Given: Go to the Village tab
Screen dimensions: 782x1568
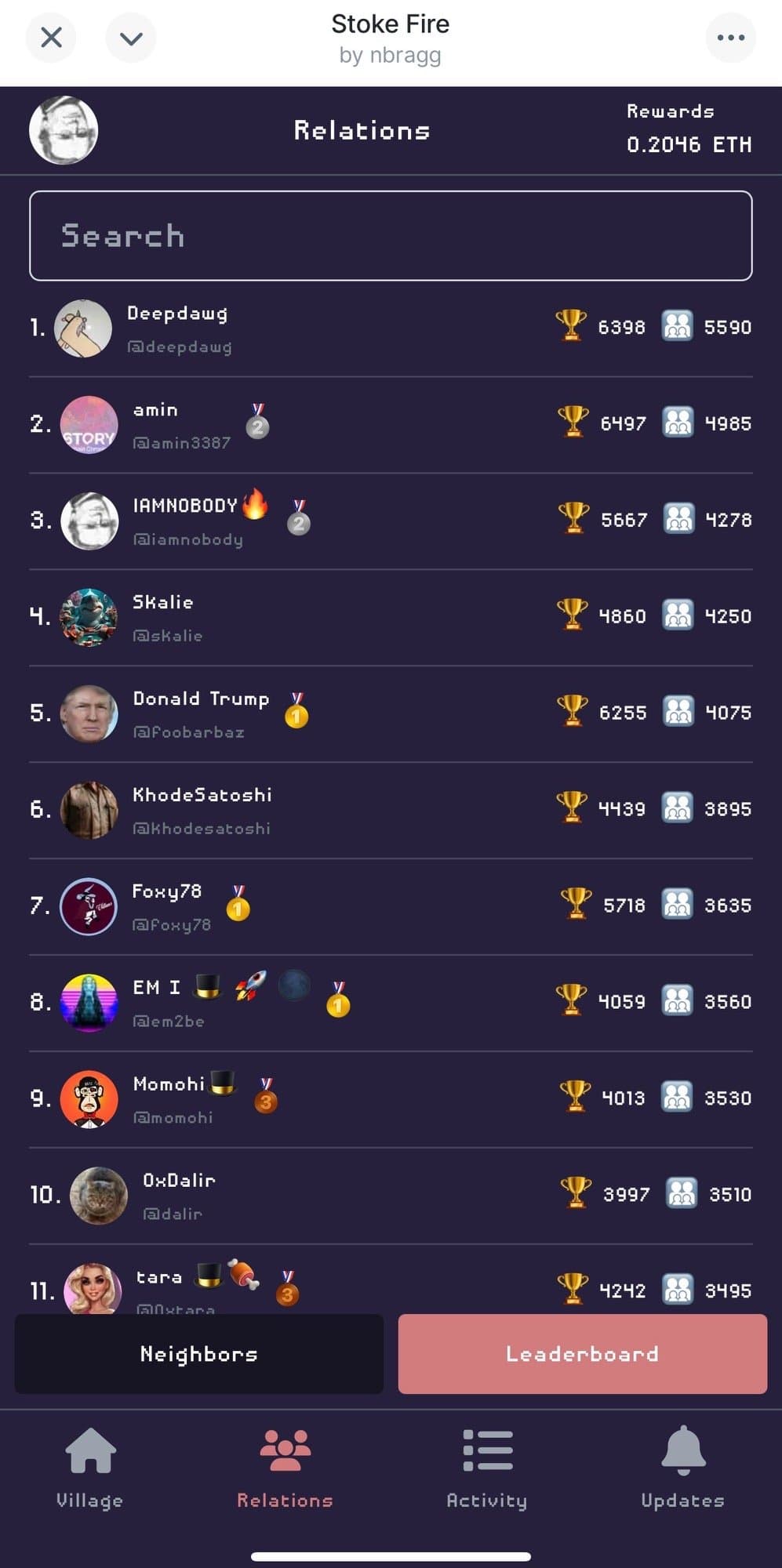Looking at the screenshot, I should (x=90, y=1467).
